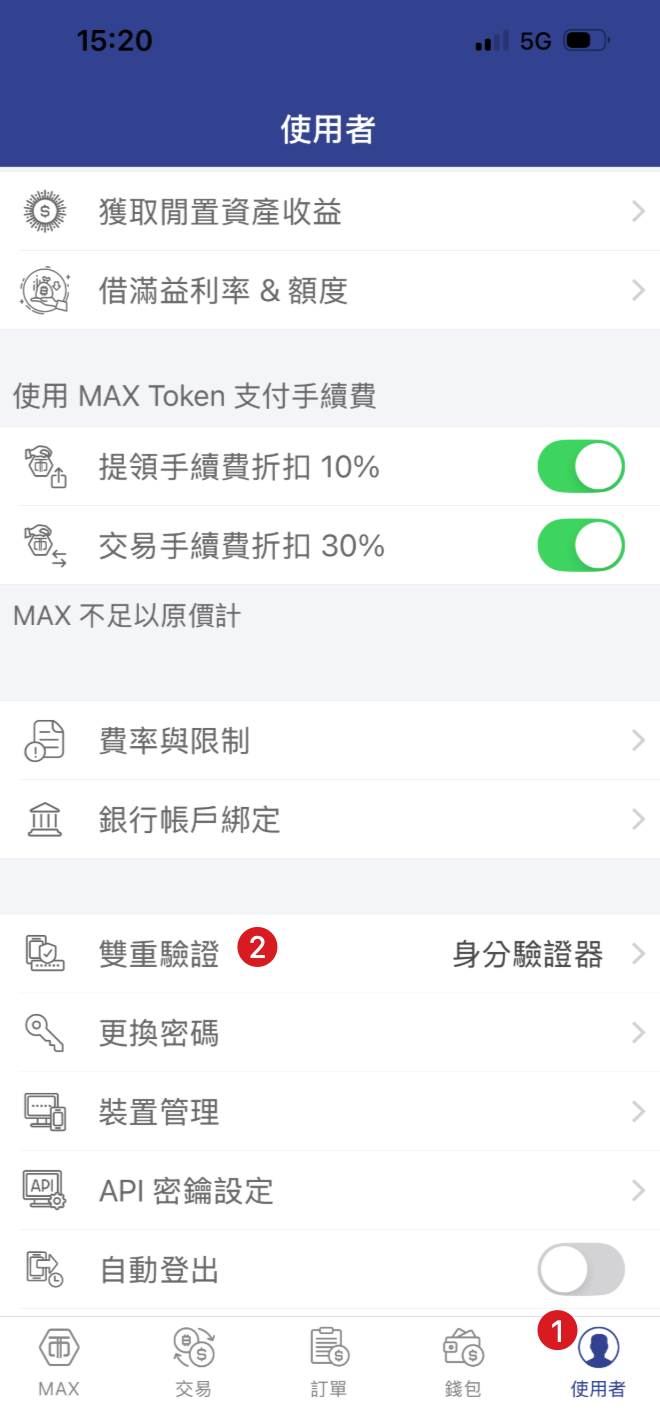Open 裝置管理

click(330, 1112)
